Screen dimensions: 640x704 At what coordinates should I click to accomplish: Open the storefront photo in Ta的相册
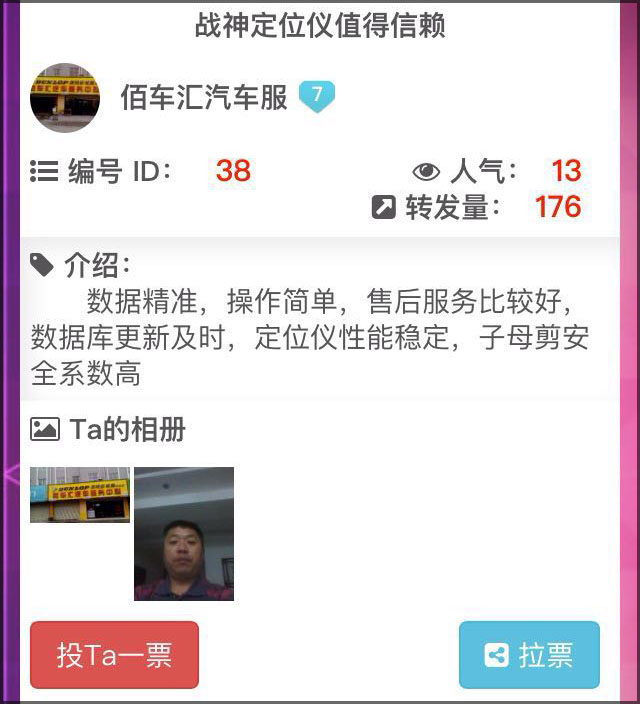coord(80,495)
